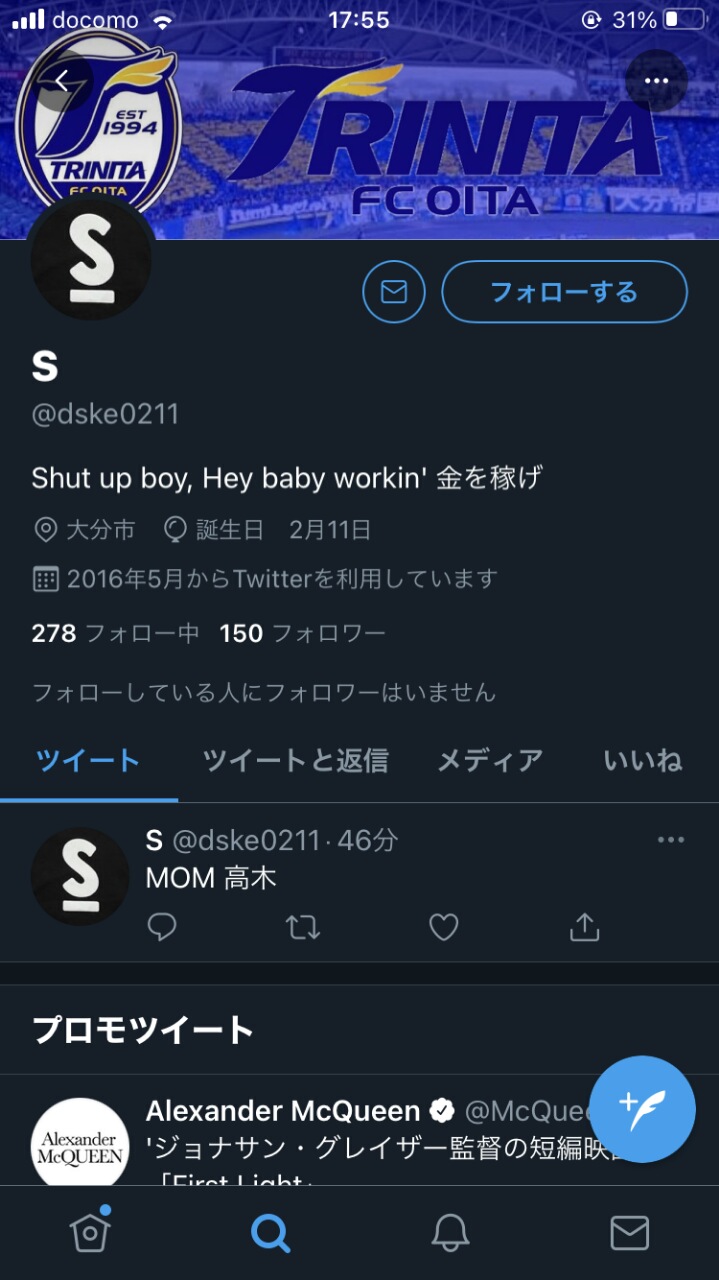Tap the フォローする button

coord(564,292)
